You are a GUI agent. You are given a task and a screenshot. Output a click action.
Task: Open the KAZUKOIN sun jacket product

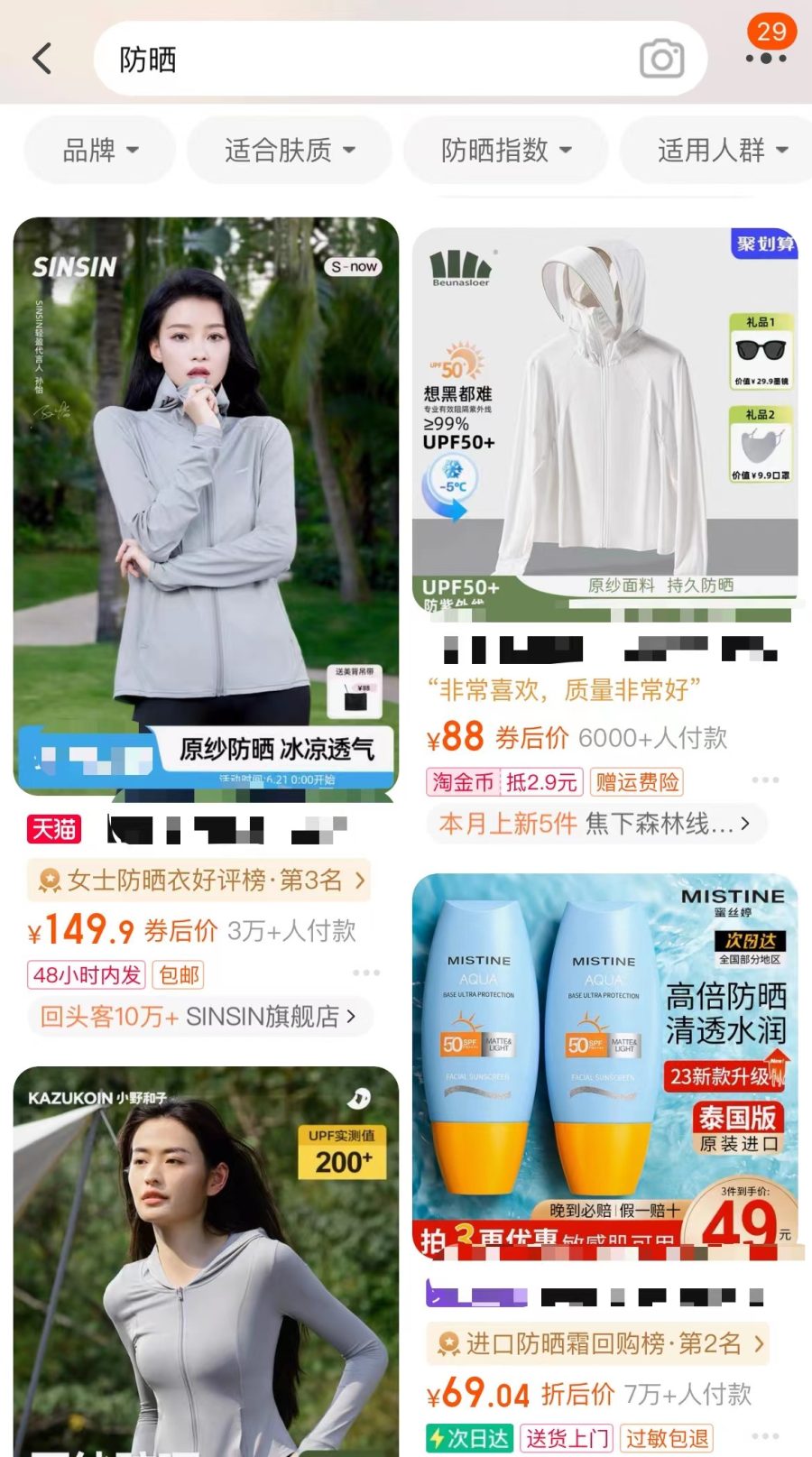click(206, 1263)
